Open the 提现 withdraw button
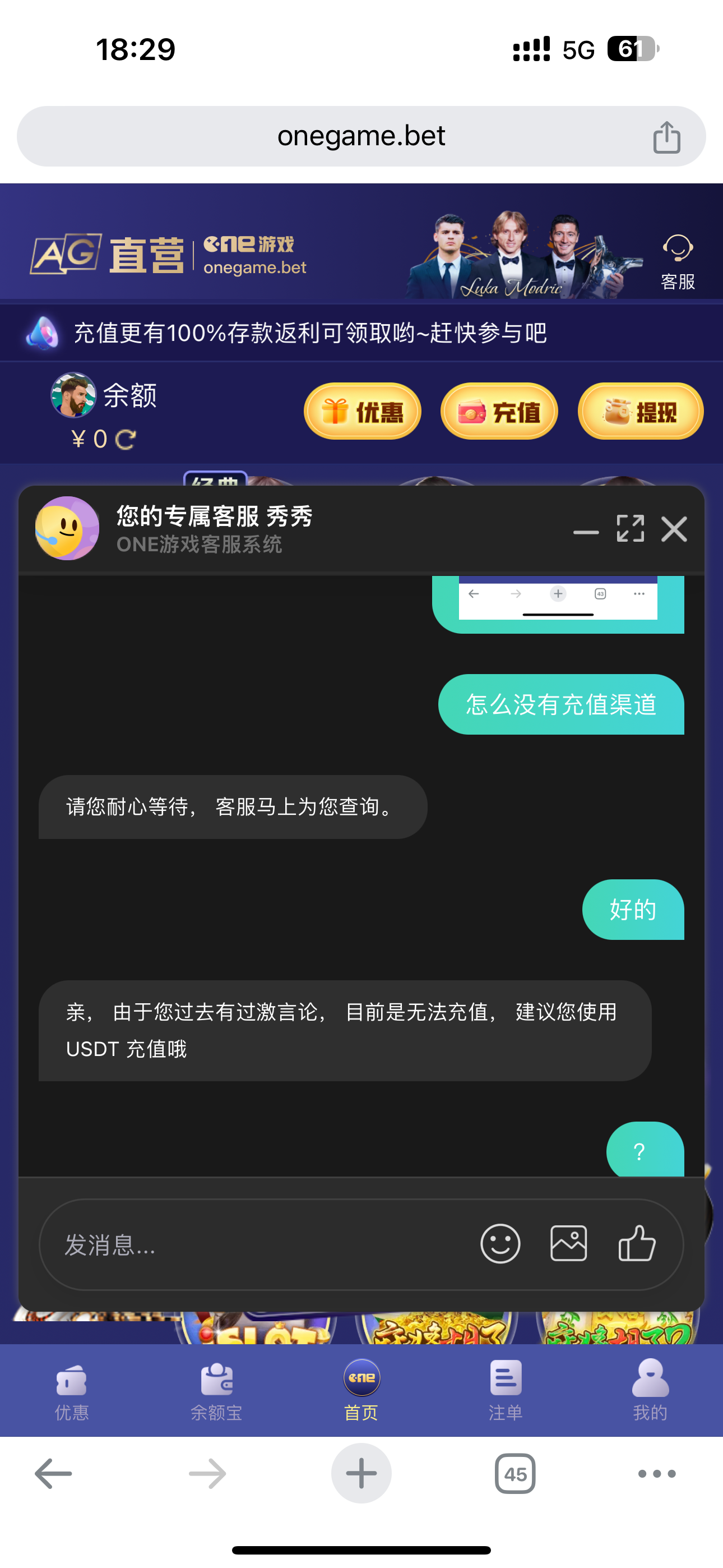This screenshot has width=723, height=1568. (x=640, y=412)
